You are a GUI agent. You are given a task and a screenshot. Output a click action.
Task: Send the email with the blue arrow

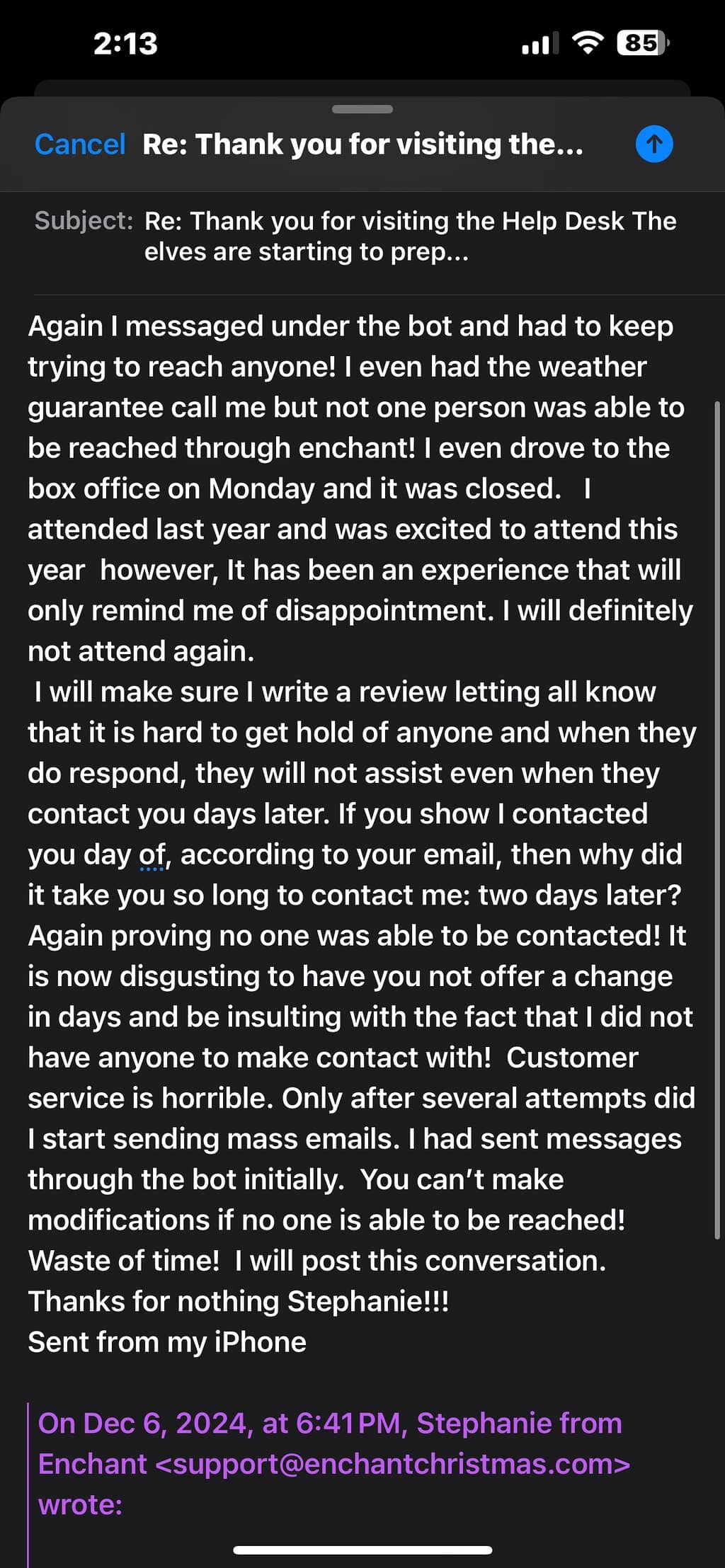tap(653, 144)
